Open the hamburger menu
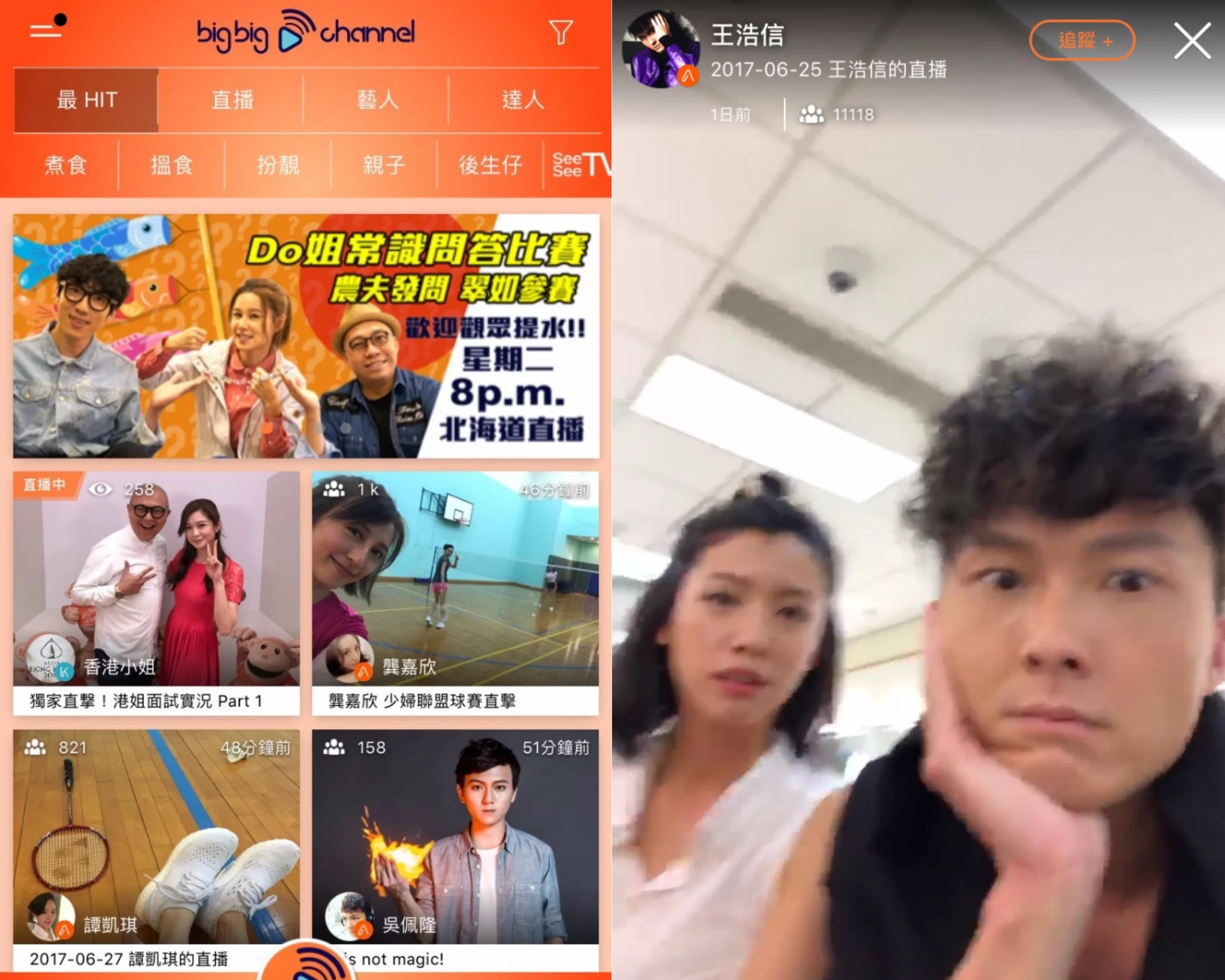Screen dimensions: 1225x980 tap(47, 29)
